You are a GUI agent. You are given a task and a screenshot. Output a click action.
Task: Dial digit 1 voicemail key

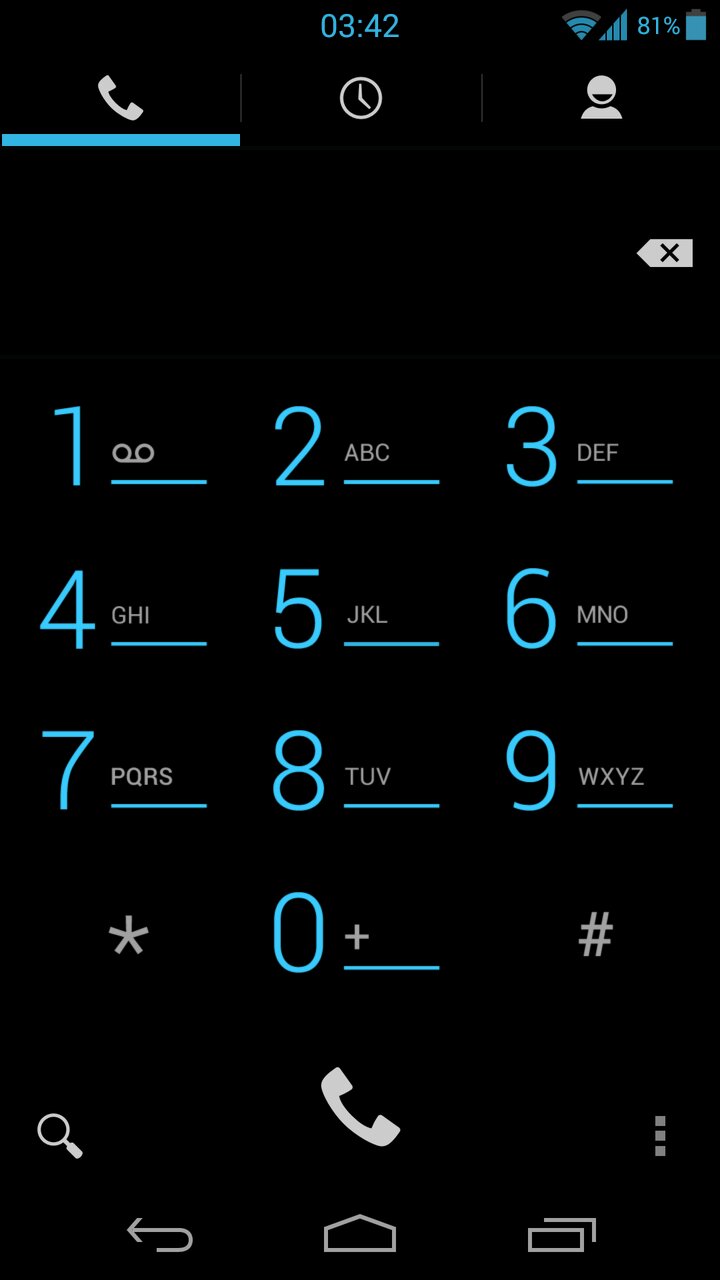coord(127,448)
